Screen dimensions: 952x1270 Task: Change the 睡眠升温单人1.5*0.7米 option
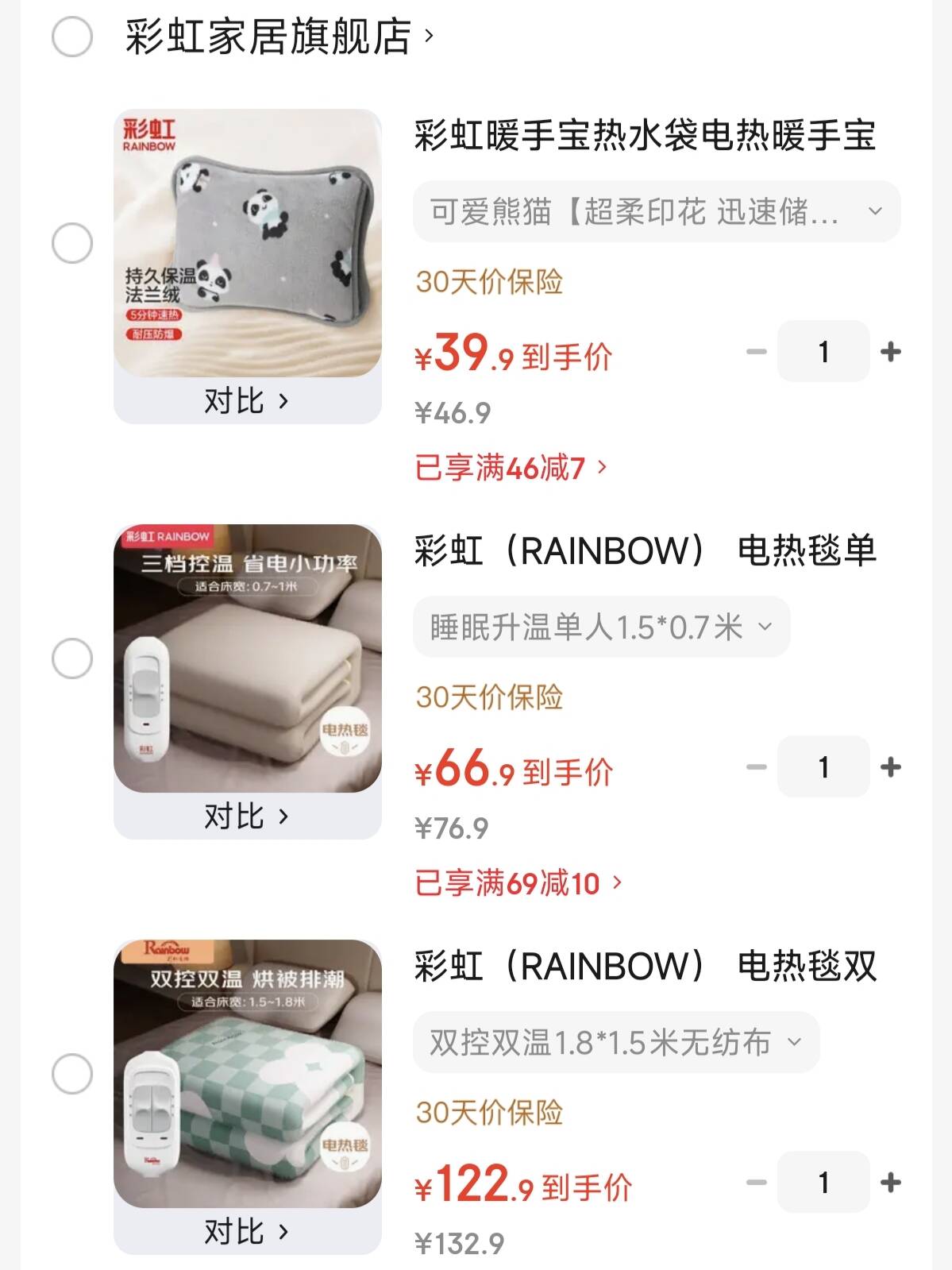[x=601, y=627]
